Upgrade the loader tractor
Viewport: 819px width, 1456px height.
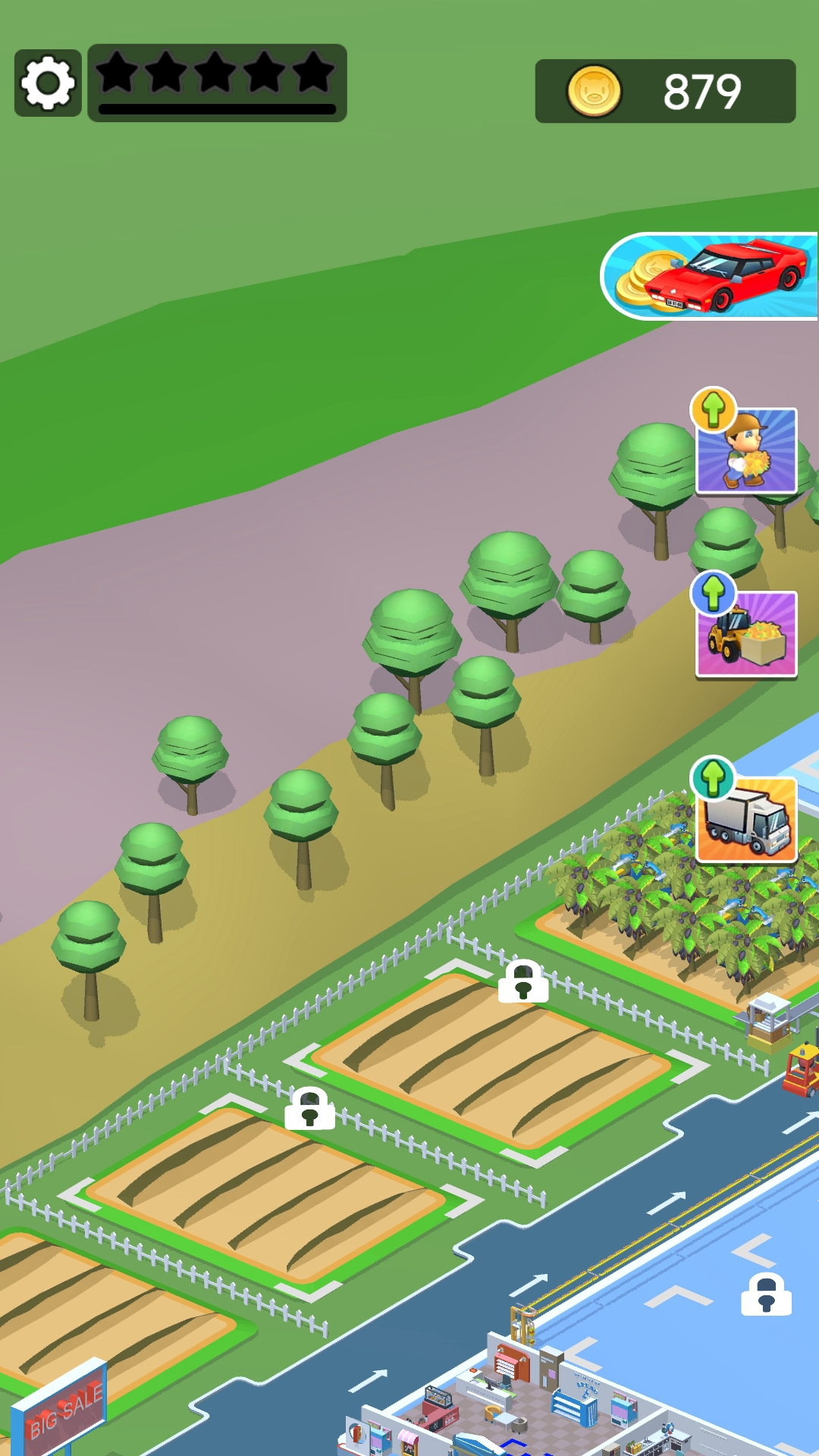745,633
